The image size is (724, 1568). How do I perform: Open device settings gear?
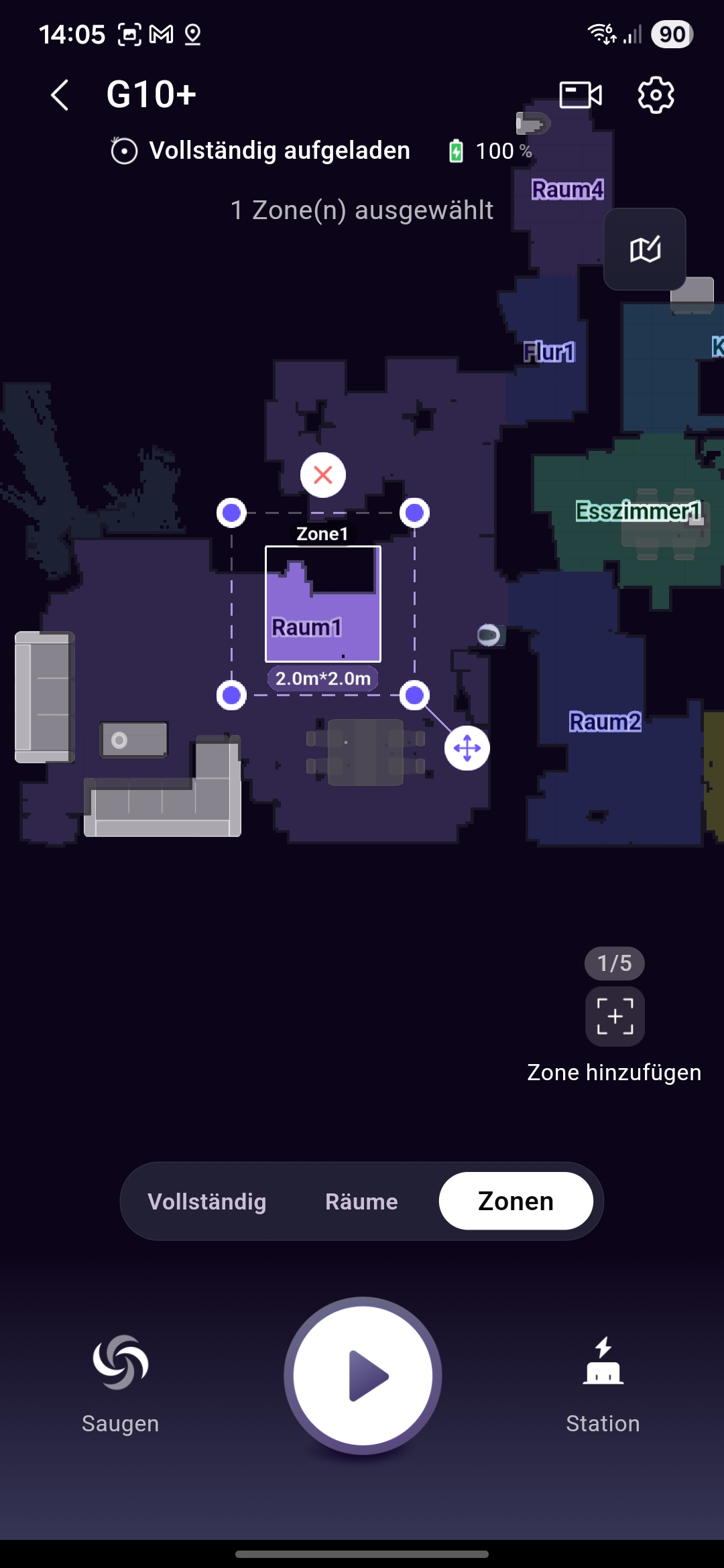click(655, 94)
